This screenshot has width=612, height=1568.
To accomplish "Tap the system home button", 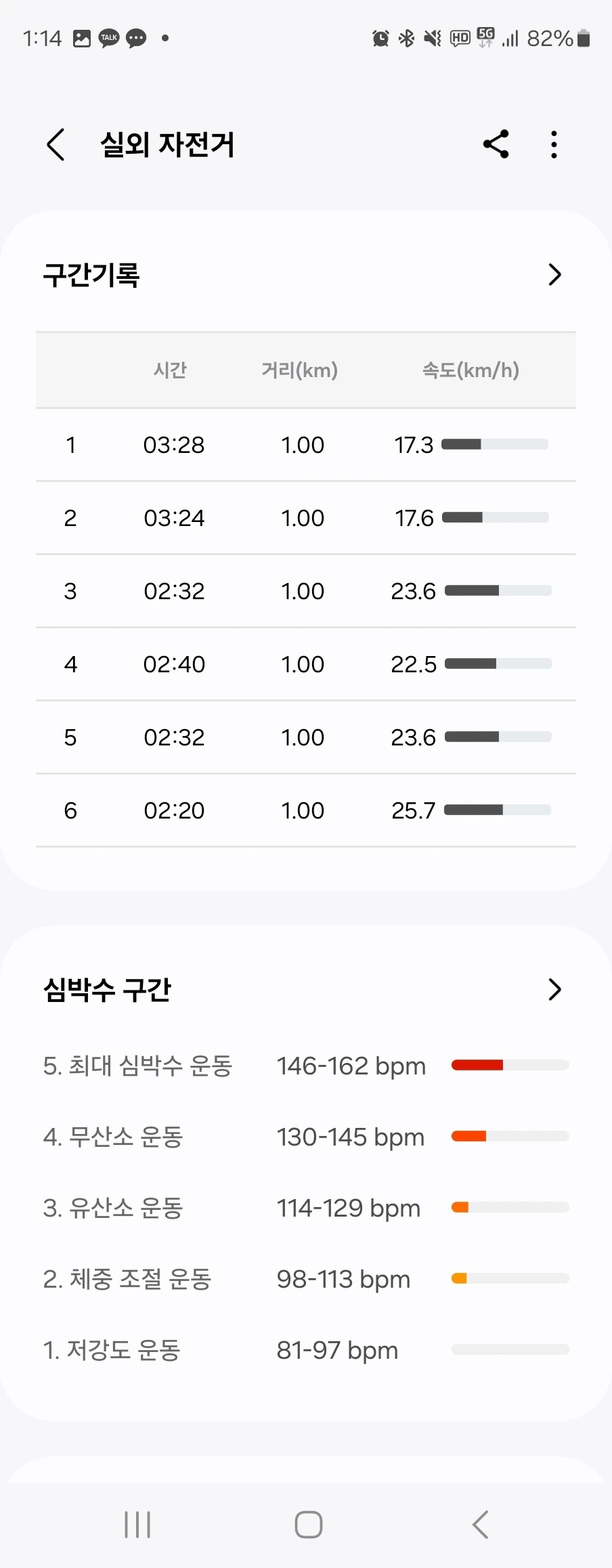I will 308,1525.
